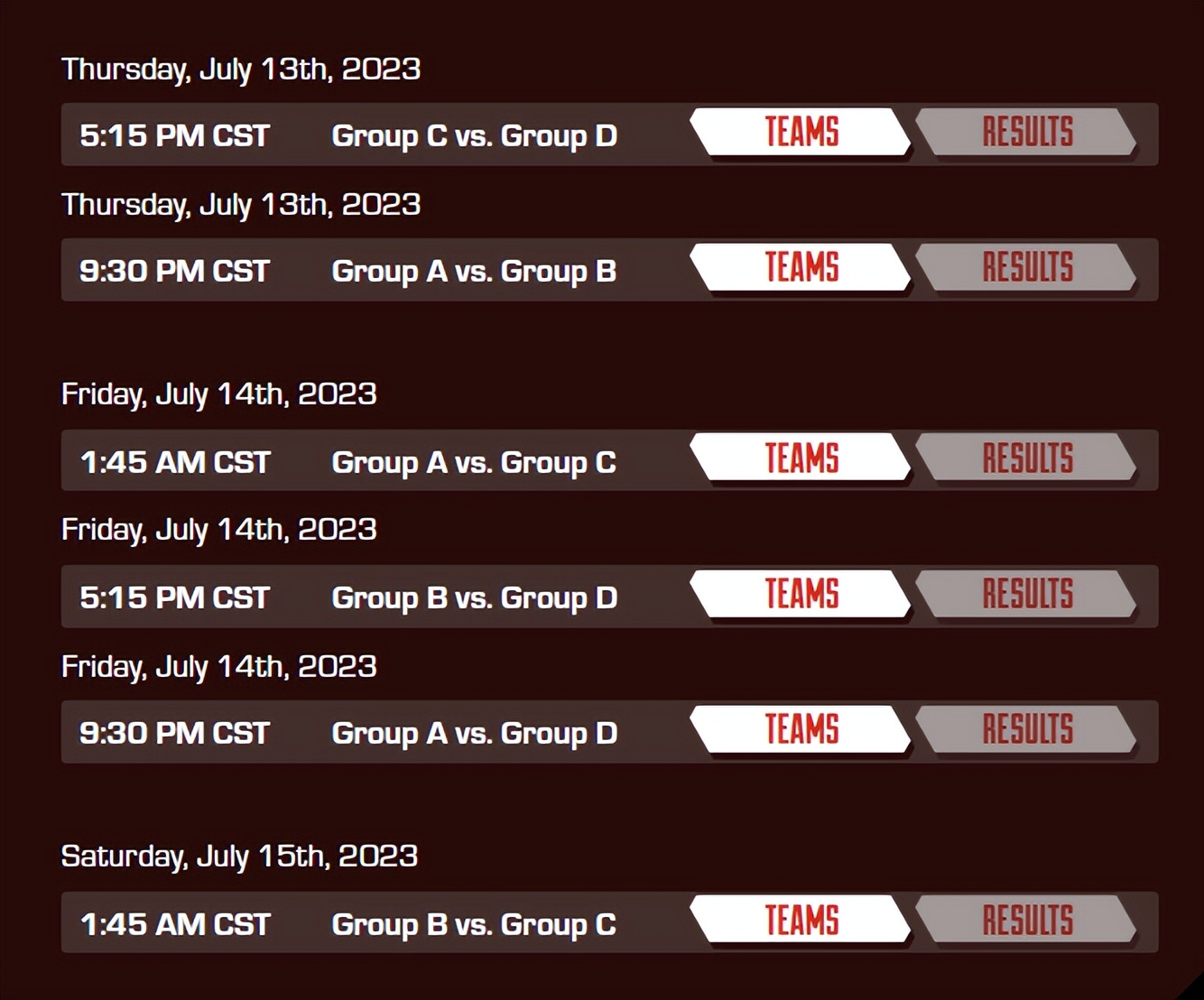Check Results for Group A vs. Group C
Viewport: 1204px width, 1000px height.
(1026, 458)
